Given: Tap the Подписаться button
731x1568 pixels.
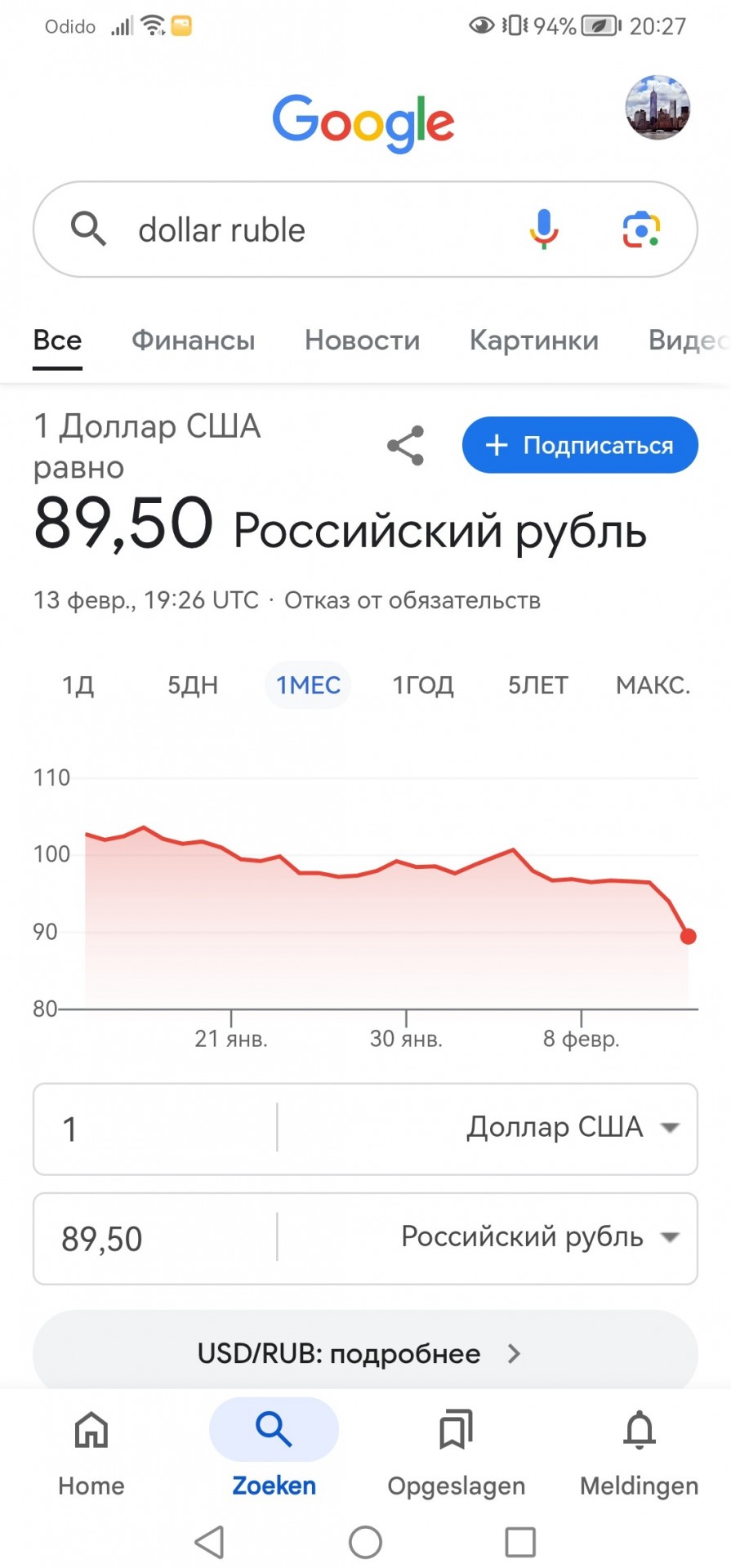Looking at the screenshot, I should [580, 445].
